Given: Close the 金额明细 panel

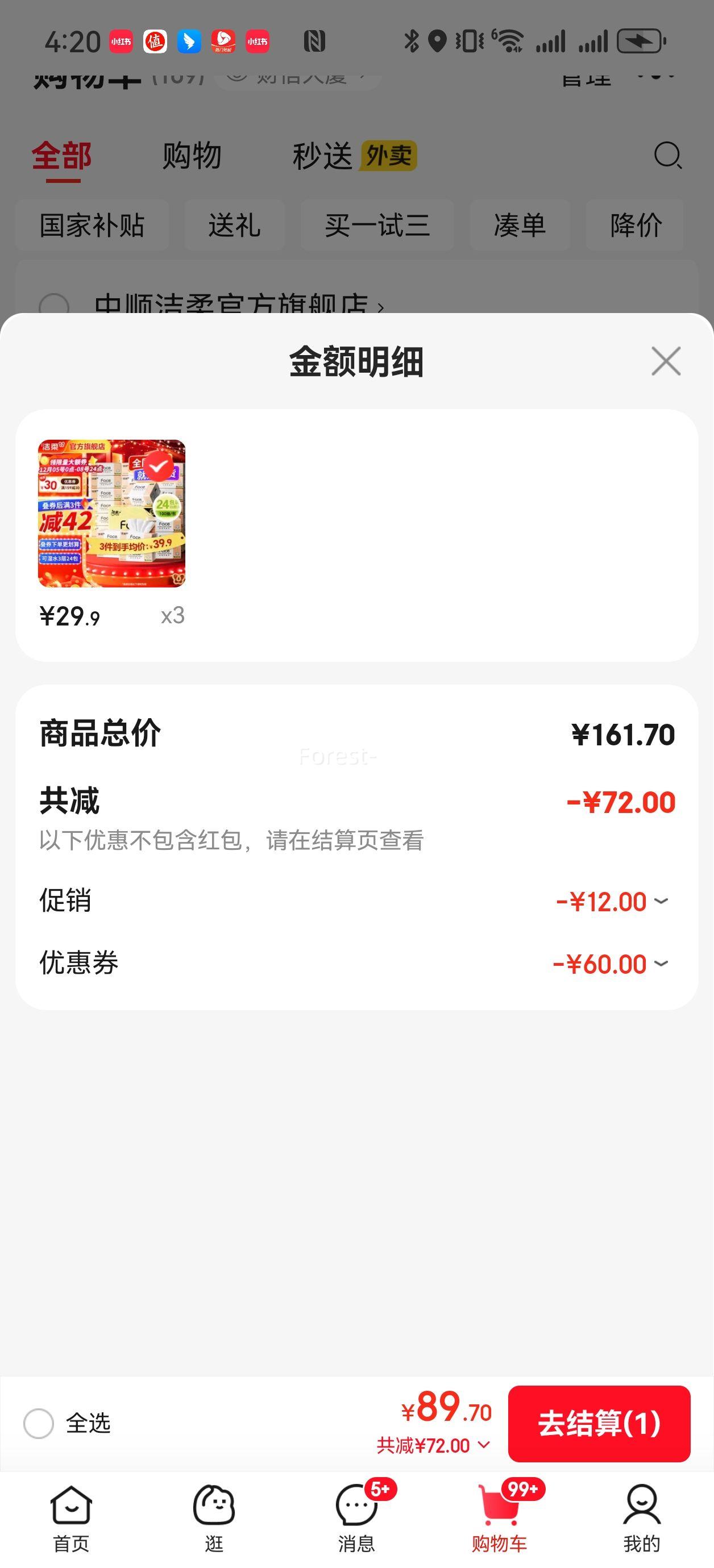Looking at the screenshot, I should click(665, 361).
